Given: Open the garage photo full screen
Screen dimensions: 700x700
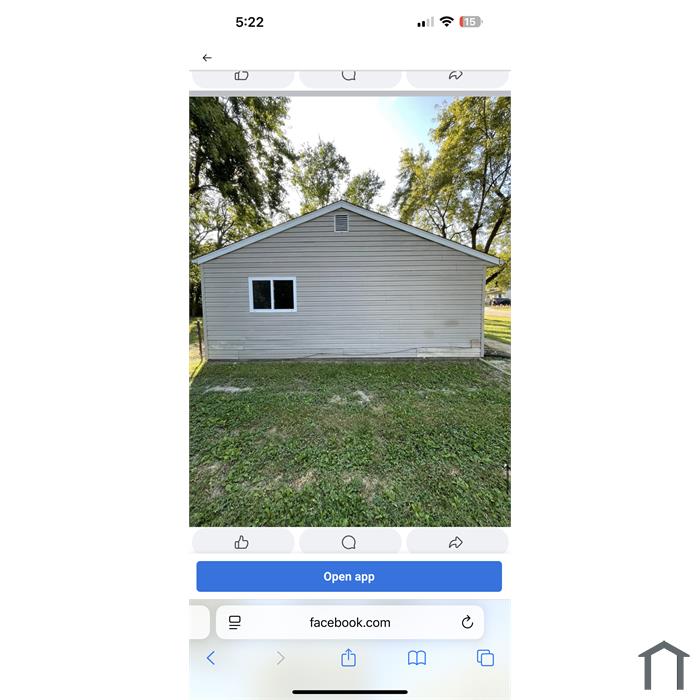Looking at the screenshot, I should [349, 310].
